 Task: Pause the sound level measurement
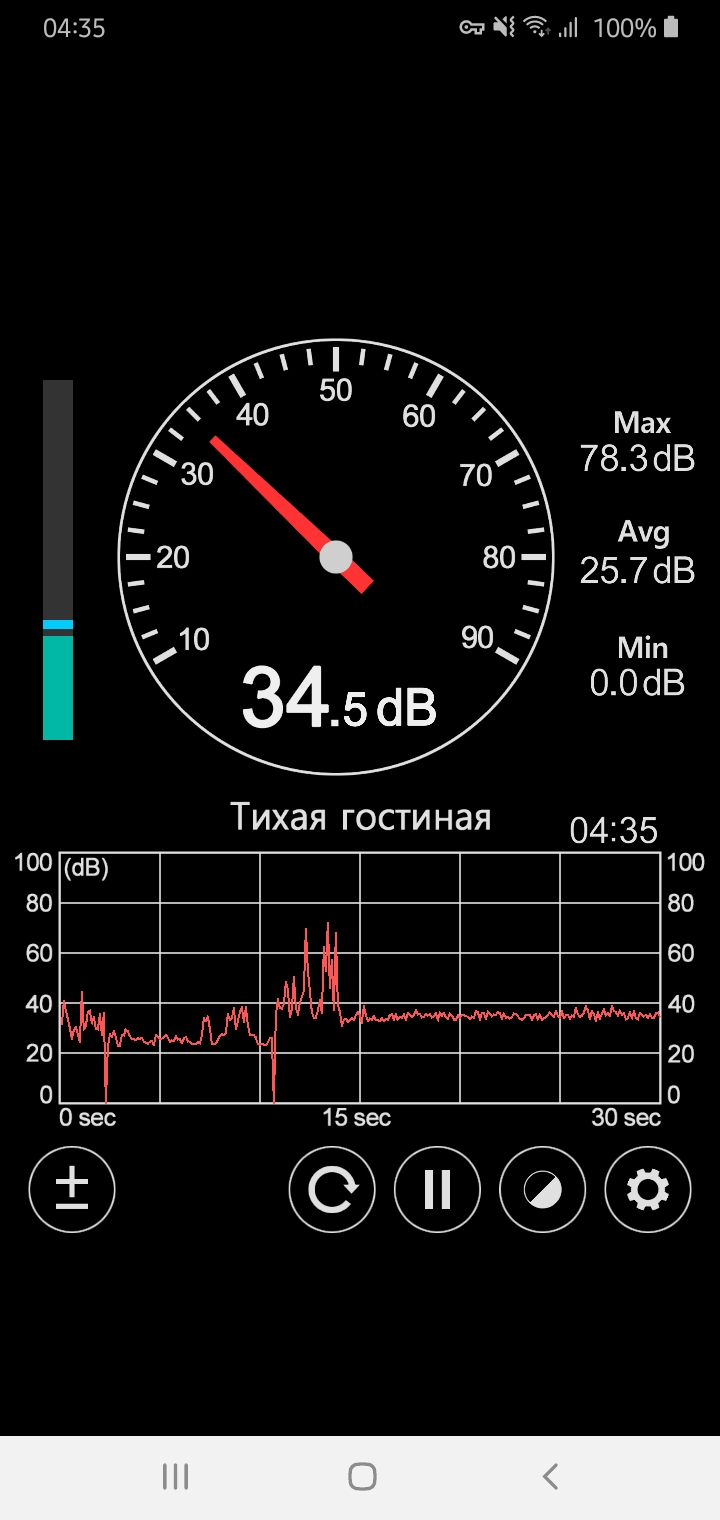pos(437,1190)
